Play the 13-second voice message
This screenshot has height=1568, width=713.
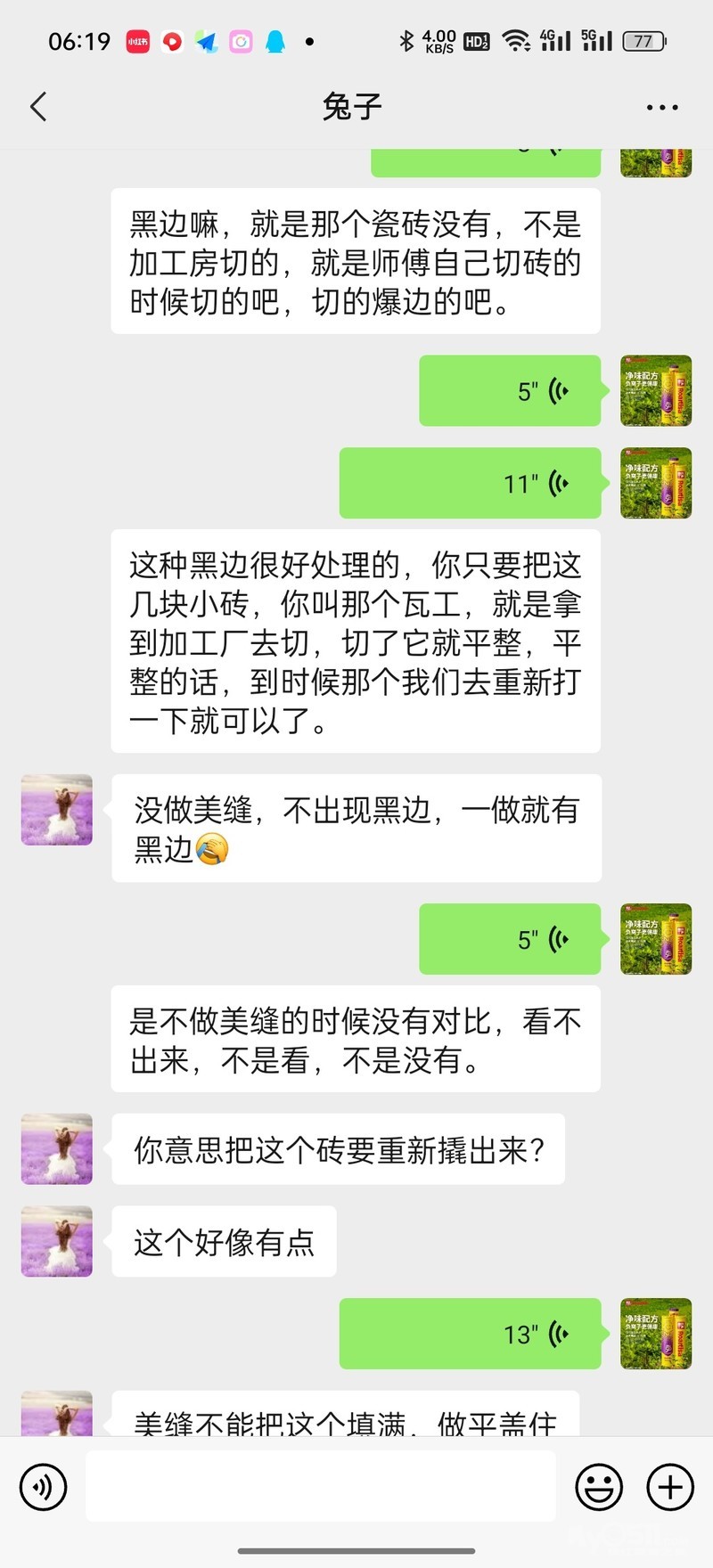[470, 1334]
